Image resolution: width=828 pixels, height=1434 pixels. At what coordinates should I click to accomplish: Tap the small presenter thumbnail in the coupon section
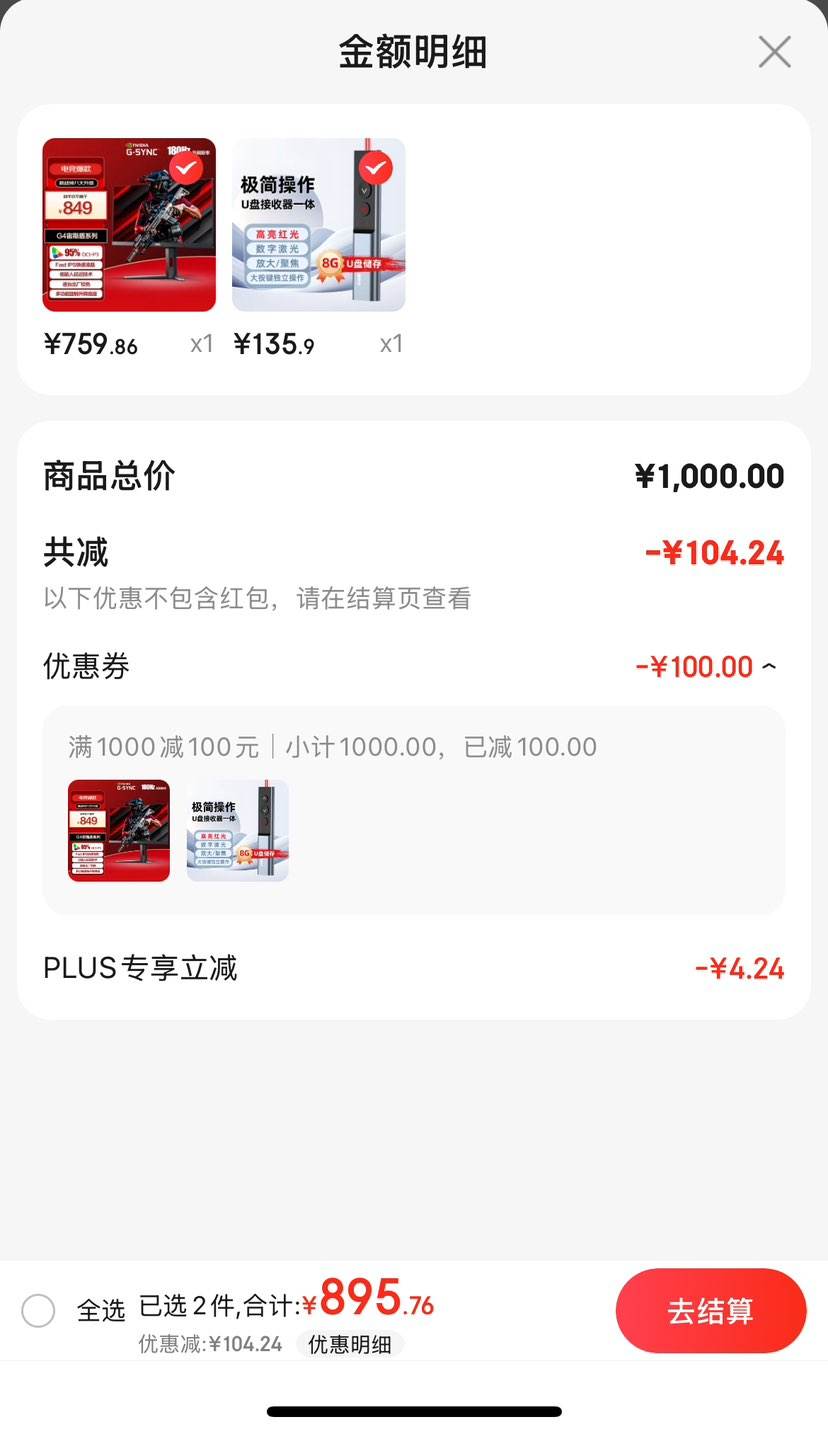236,830
